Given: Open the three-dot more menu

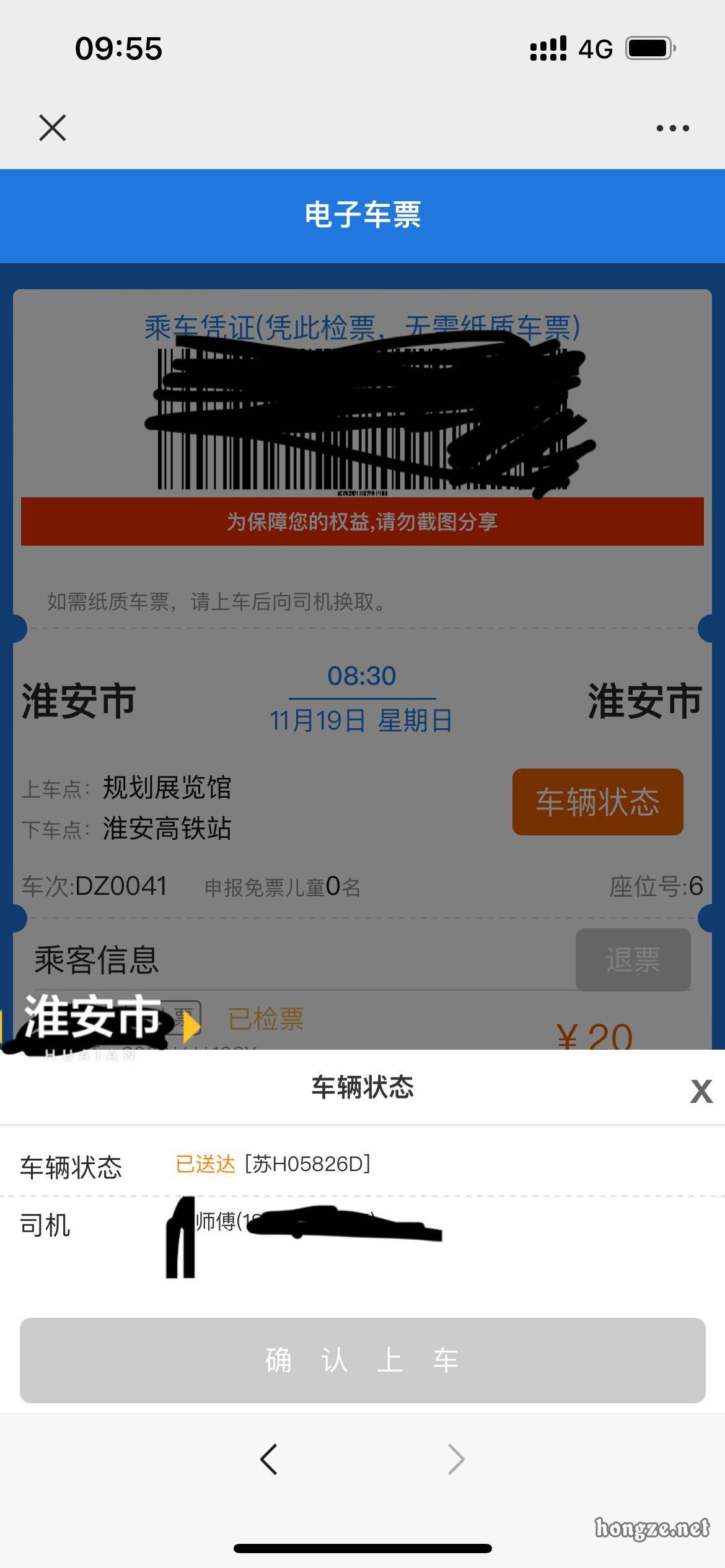Looking at the screenshot, I should pyautogui.click(x=673, y=128).
